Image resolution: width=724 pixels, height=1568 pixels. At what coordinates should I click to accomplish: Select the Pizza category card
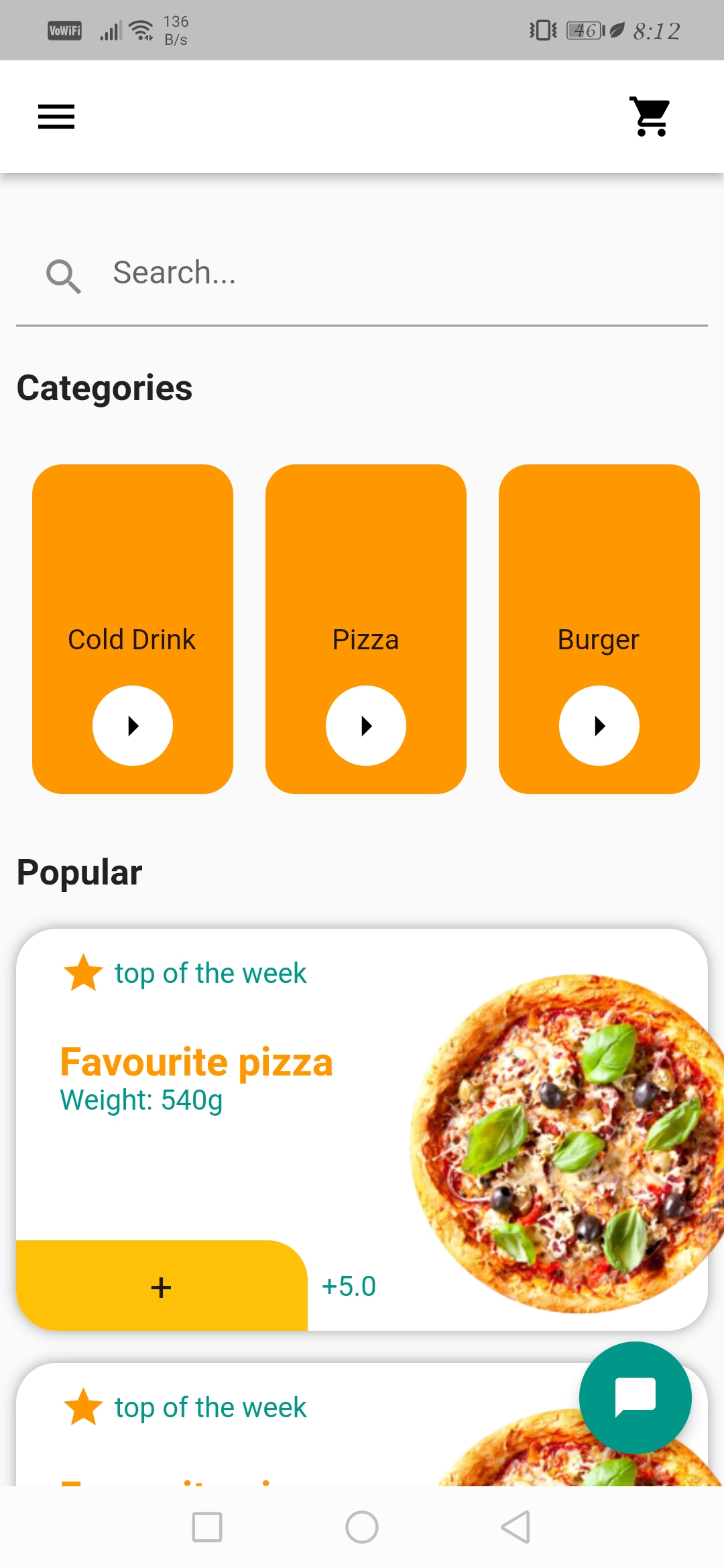point(365,590)
